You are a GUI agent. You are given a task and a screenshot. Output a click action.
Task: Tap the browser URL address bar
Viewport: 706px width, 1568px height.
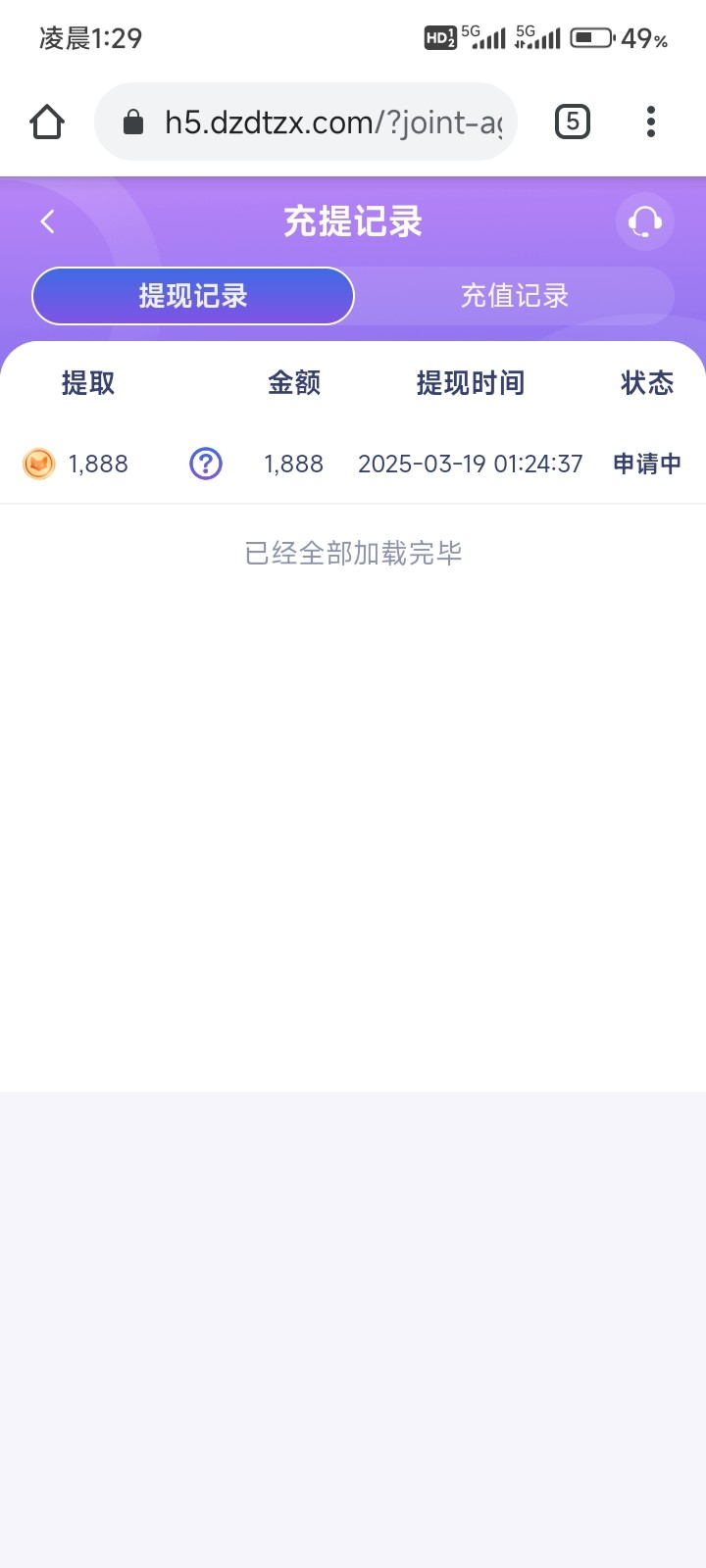click(306, 122)
